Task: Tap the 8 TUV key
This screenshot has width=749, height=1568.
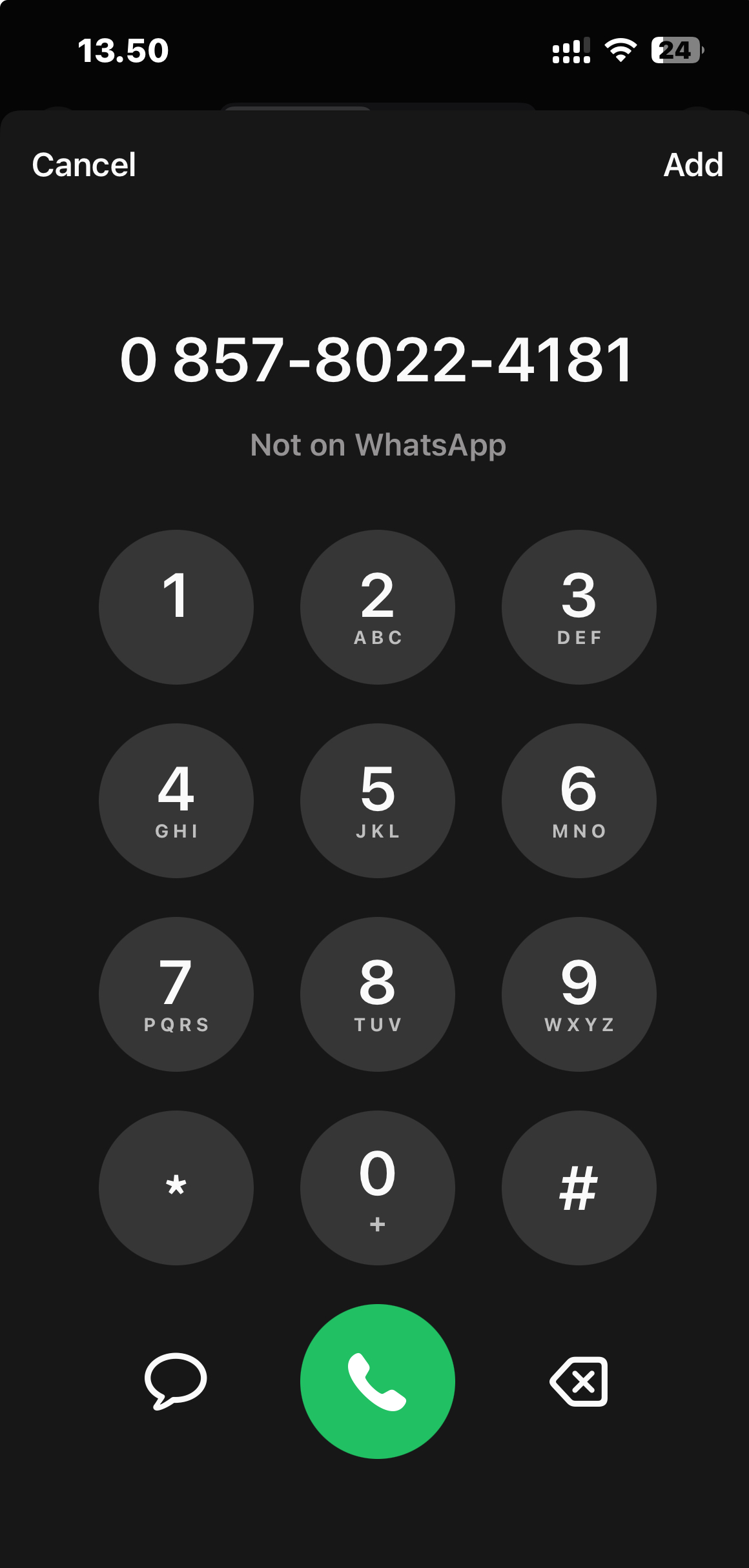Action: tap(377, 994)
